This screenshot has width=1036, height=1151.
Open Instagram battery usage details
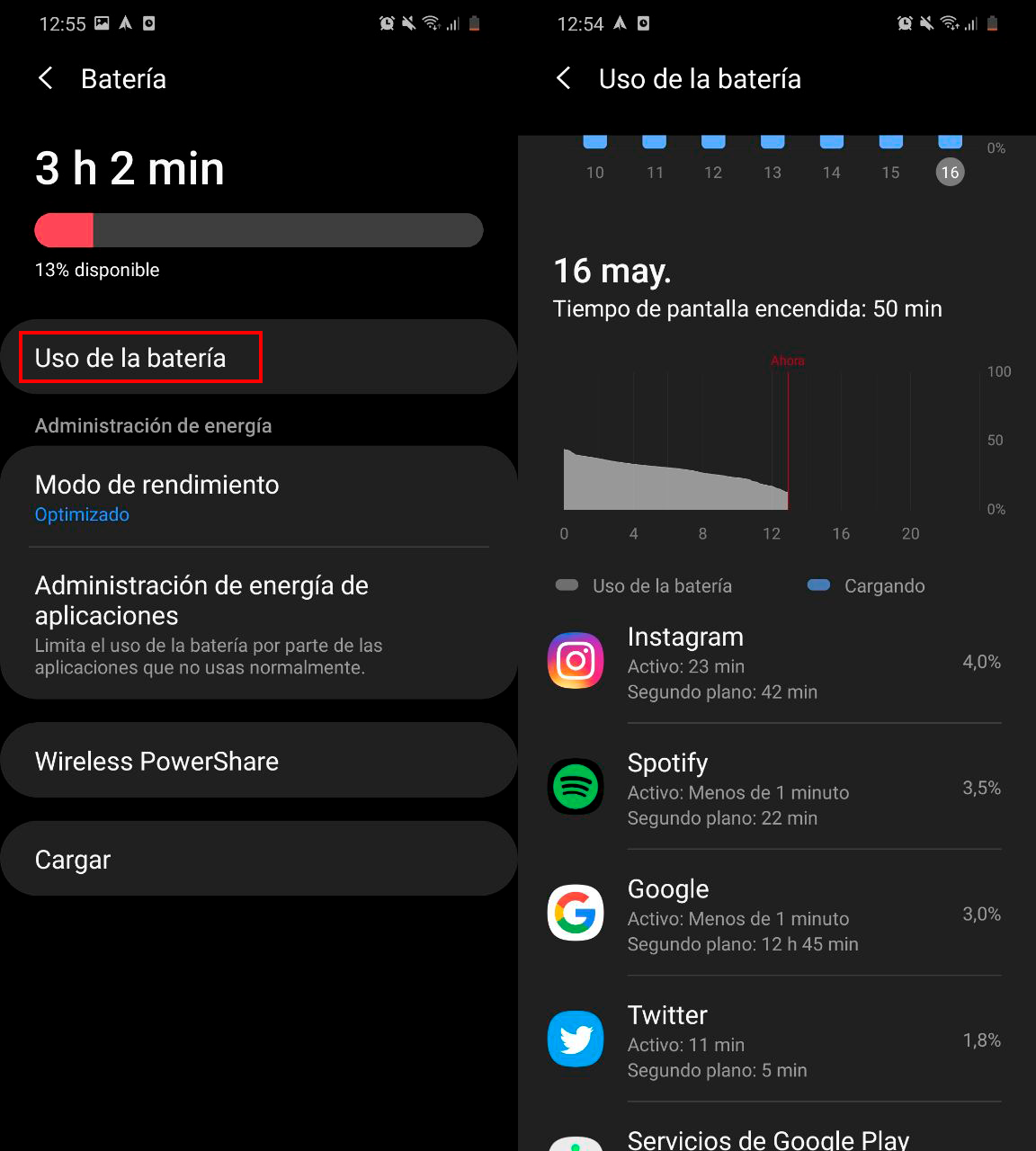(x=773, y=663)
